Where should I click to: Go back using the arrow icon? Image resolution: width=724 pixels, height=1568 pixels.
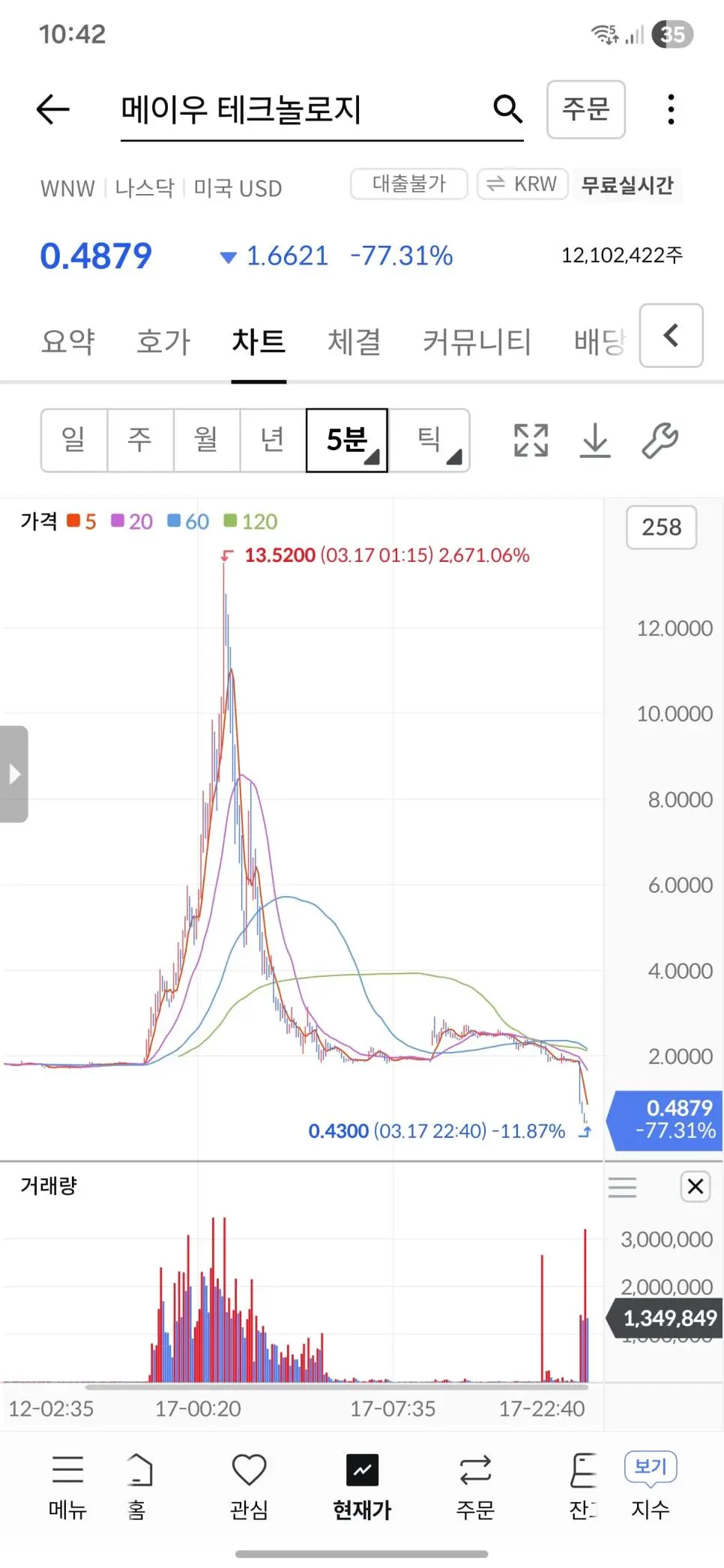pos(53,110)
